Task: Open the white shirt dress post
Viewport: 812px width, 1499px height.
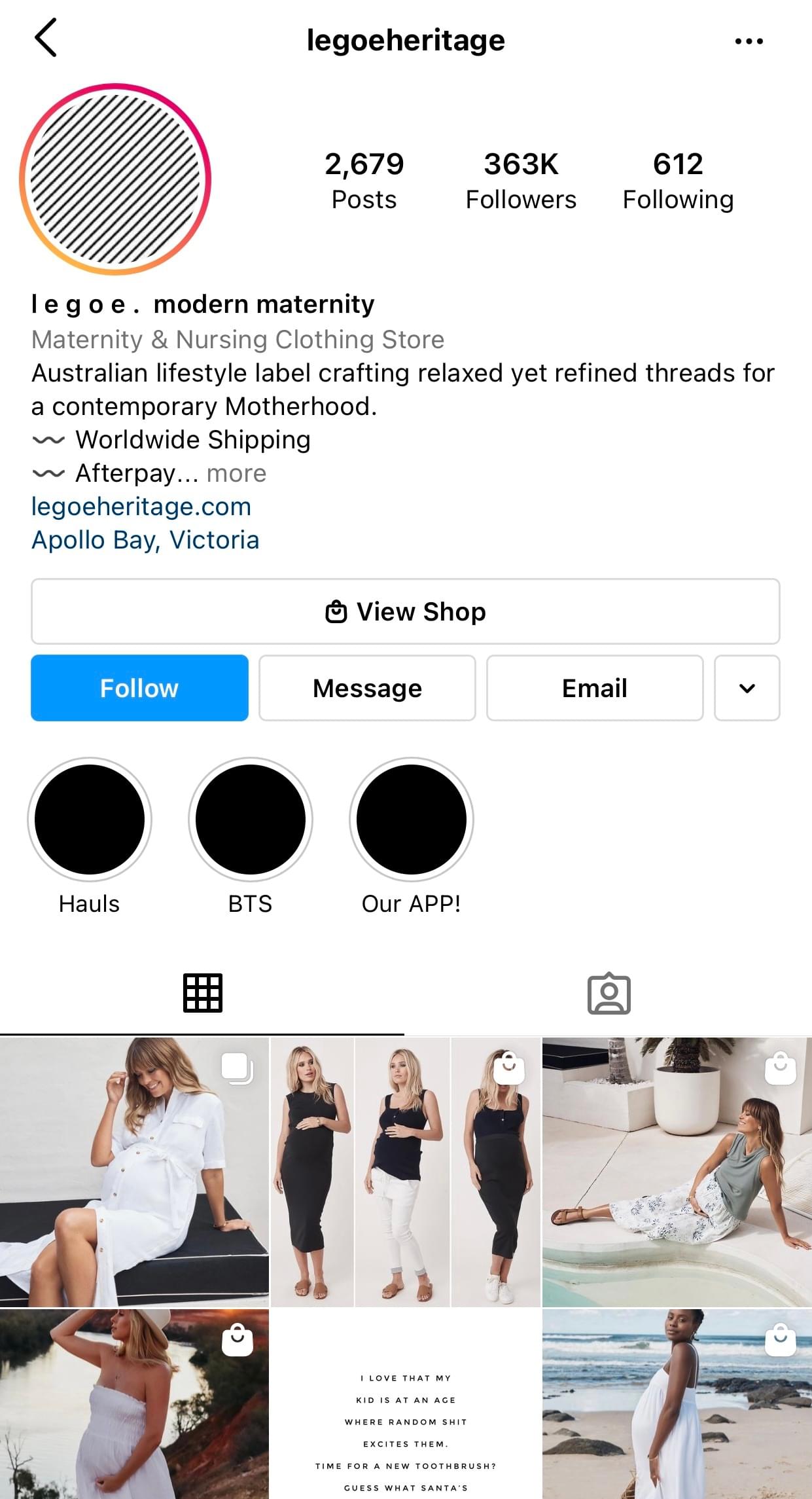Action: (x=134, y=1172)
